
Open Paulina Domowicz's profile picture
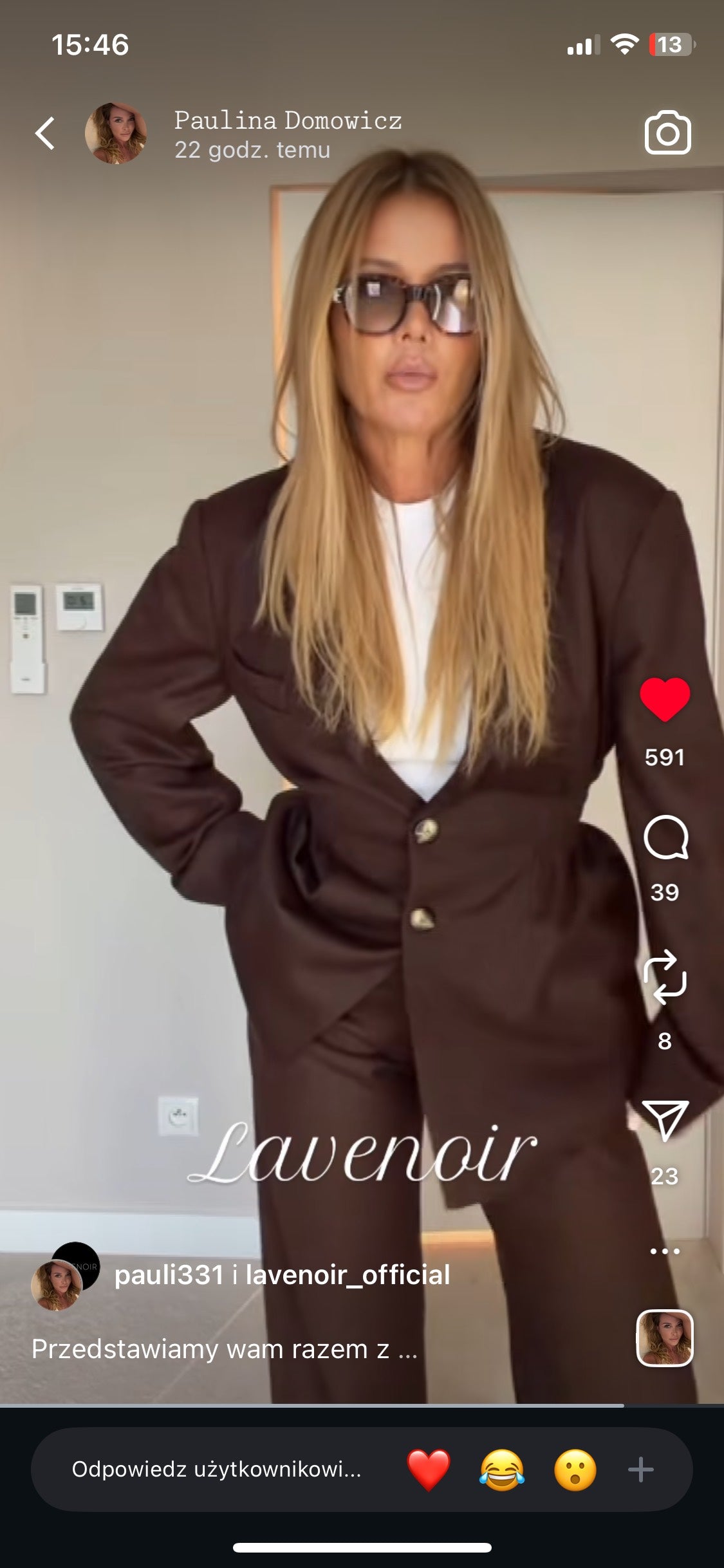(116, 133)
